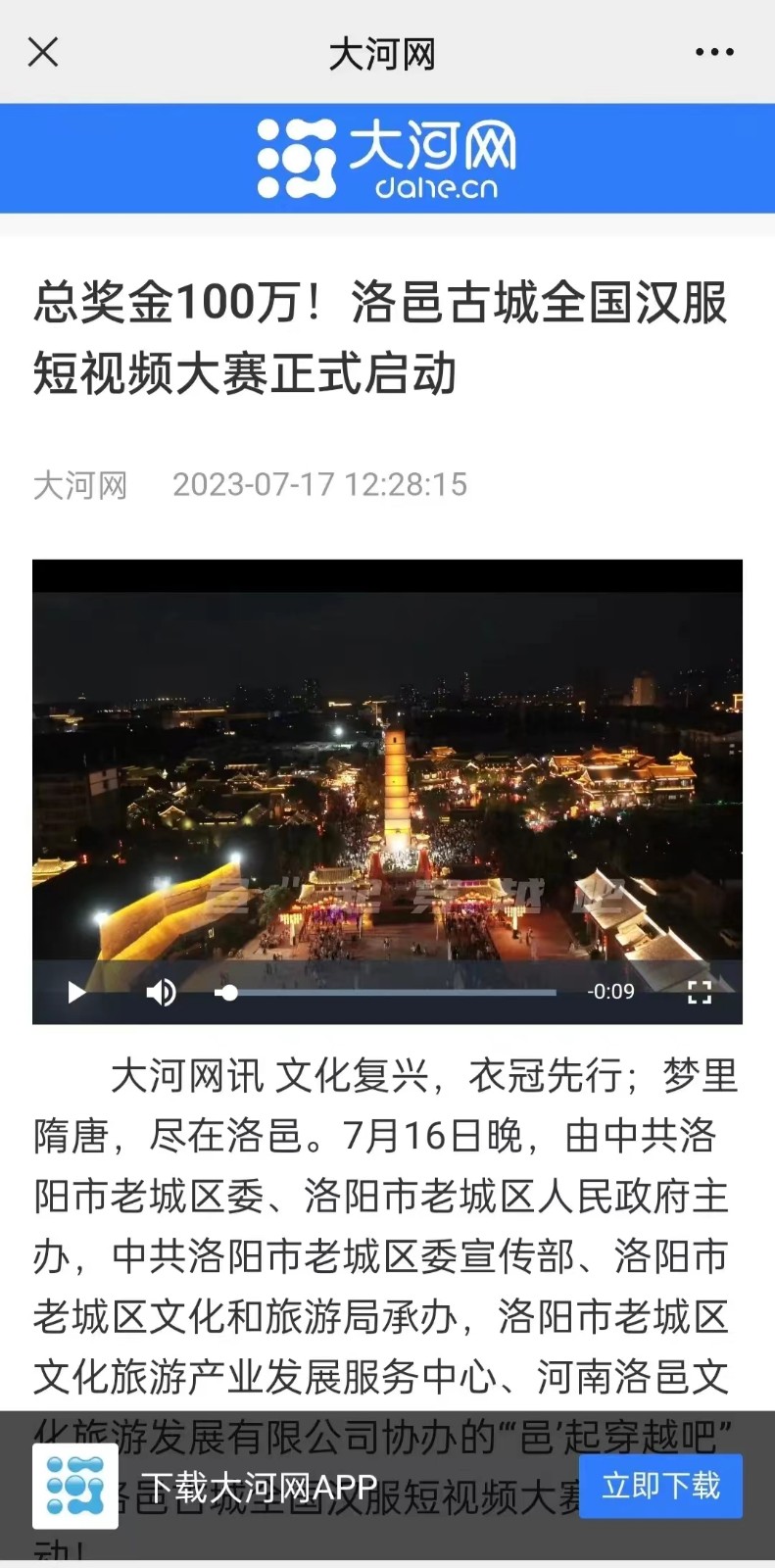Close the 大河网 webpage
This screenshot has width=775, height=1568.
(x=43, y=52)
